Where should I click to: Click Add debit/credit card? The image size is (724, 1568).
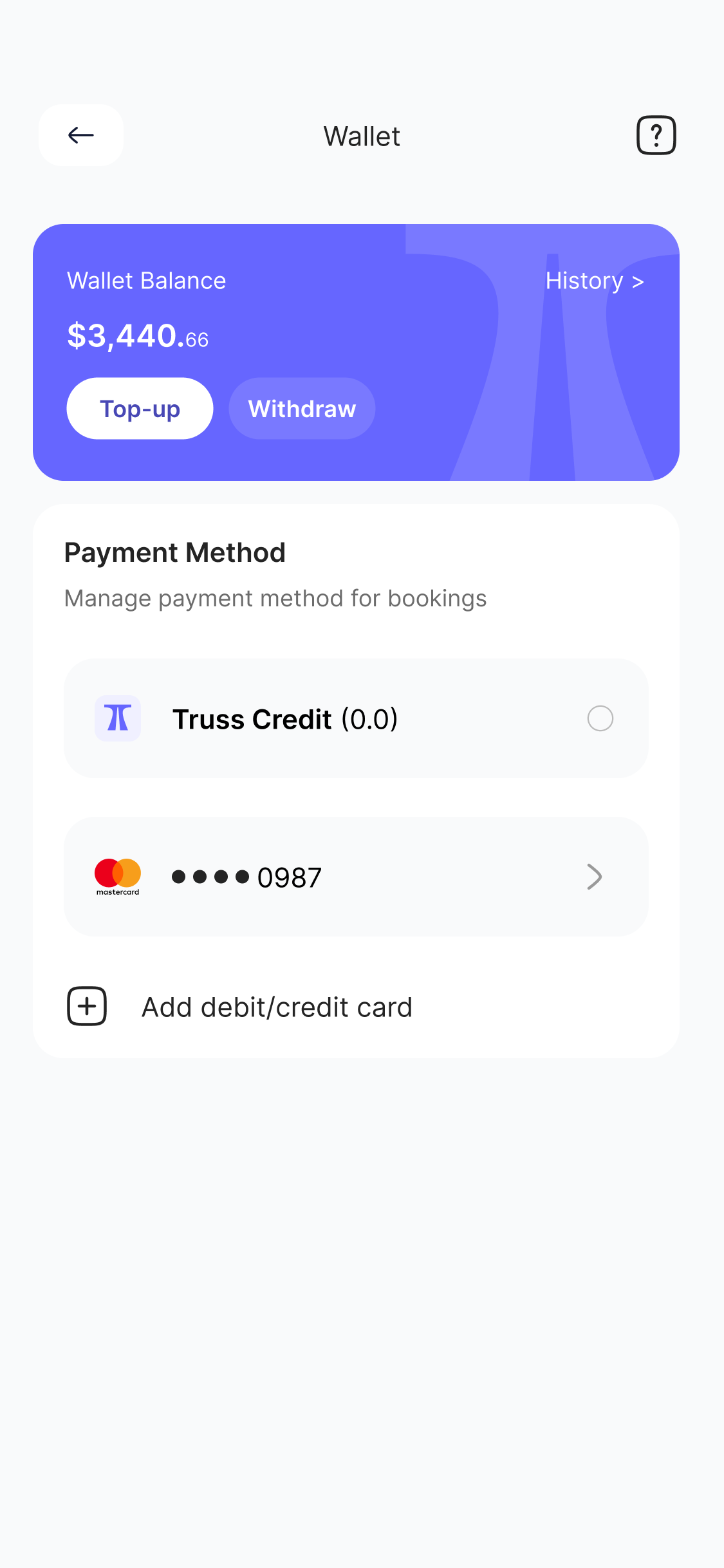point(276,1005)
